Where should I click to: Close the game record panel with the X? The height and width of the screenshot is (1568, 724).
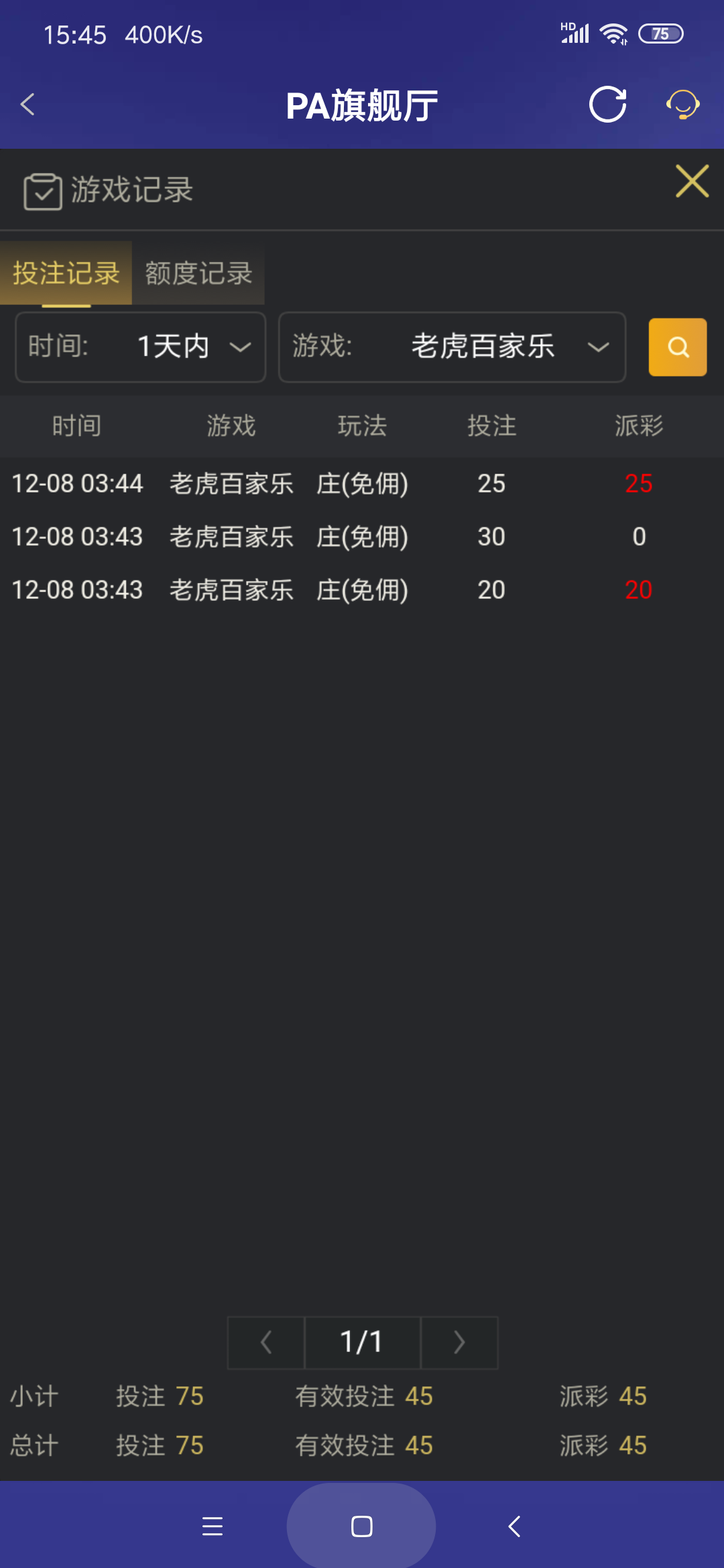click(x=692, y=181)
